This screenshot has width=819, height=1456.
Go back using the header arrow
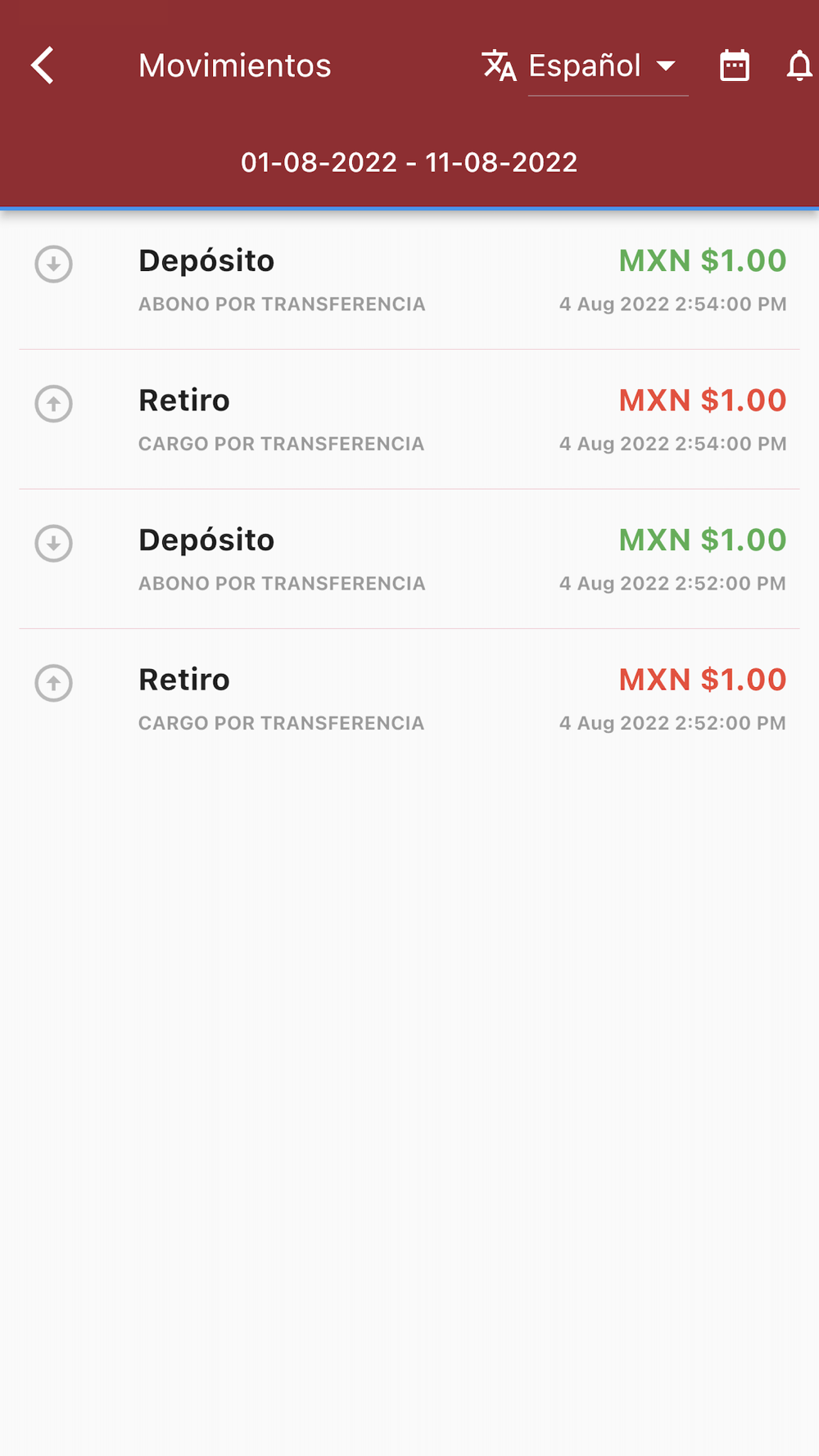pos(43,66)
